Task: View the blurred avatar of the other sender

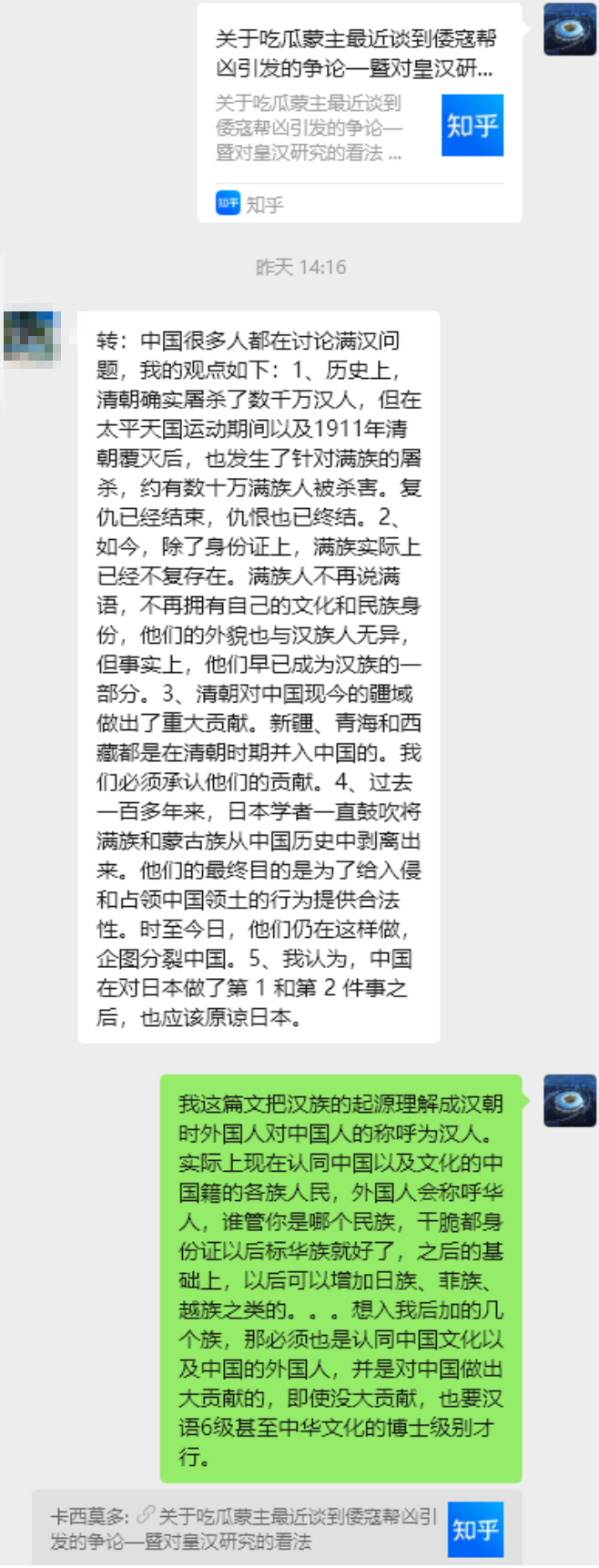Action: click(33, 339)
